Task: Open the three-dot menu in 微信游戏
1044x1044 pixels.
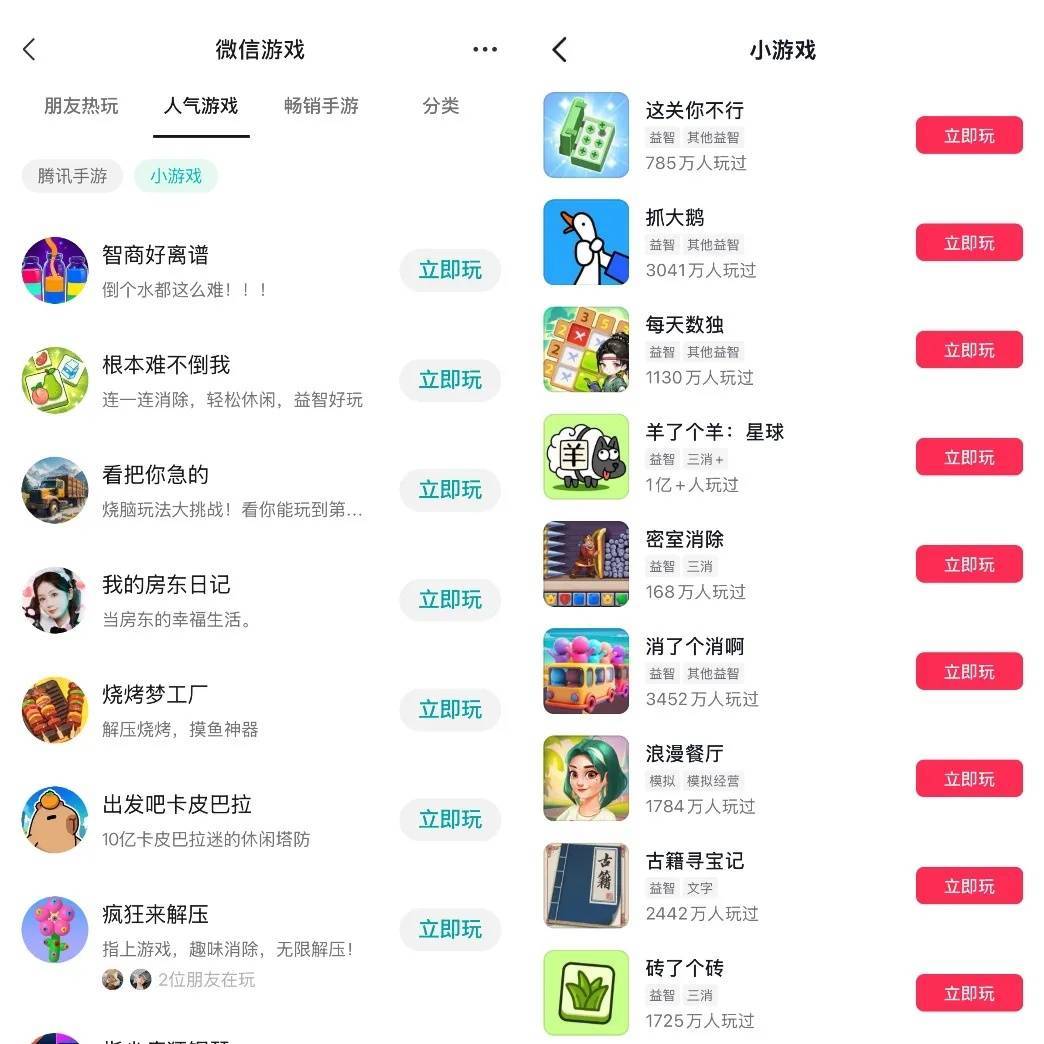Action: (x=485, y=50)
